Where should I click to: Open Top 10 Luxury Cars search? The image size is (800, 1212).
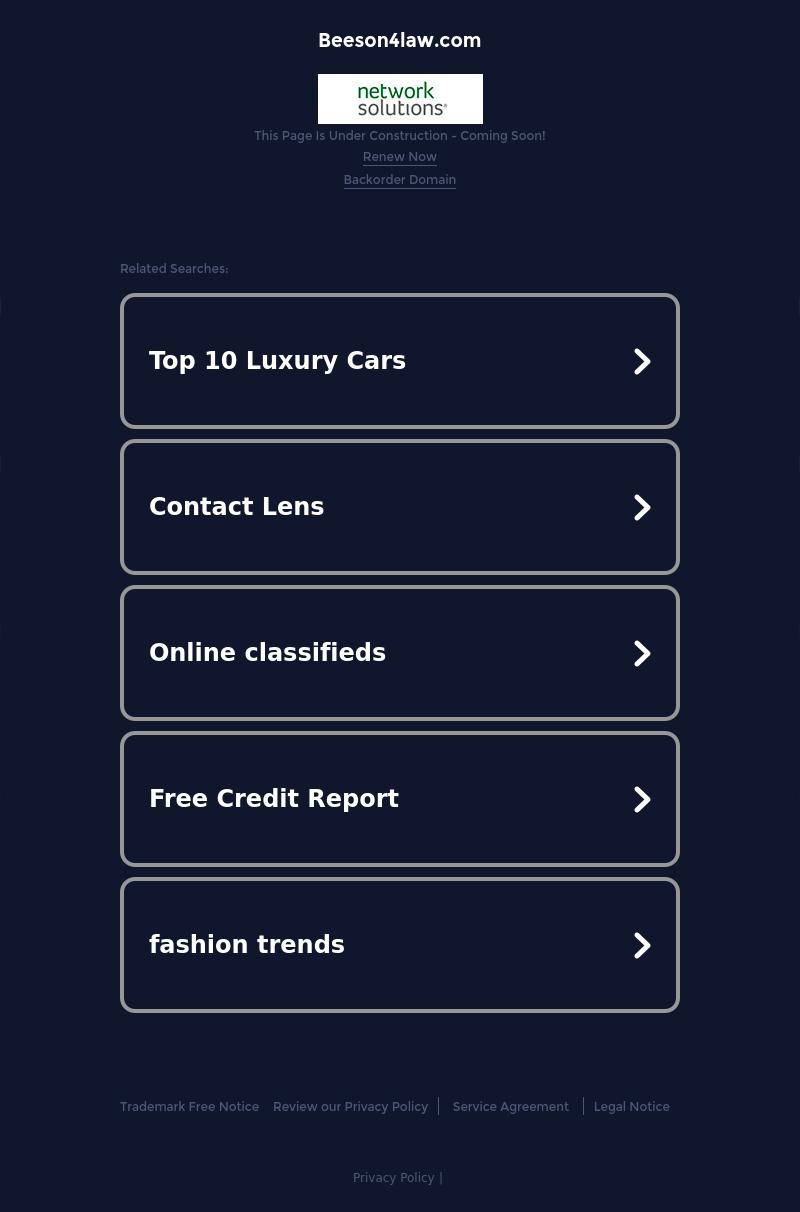[x=400, y=361]
